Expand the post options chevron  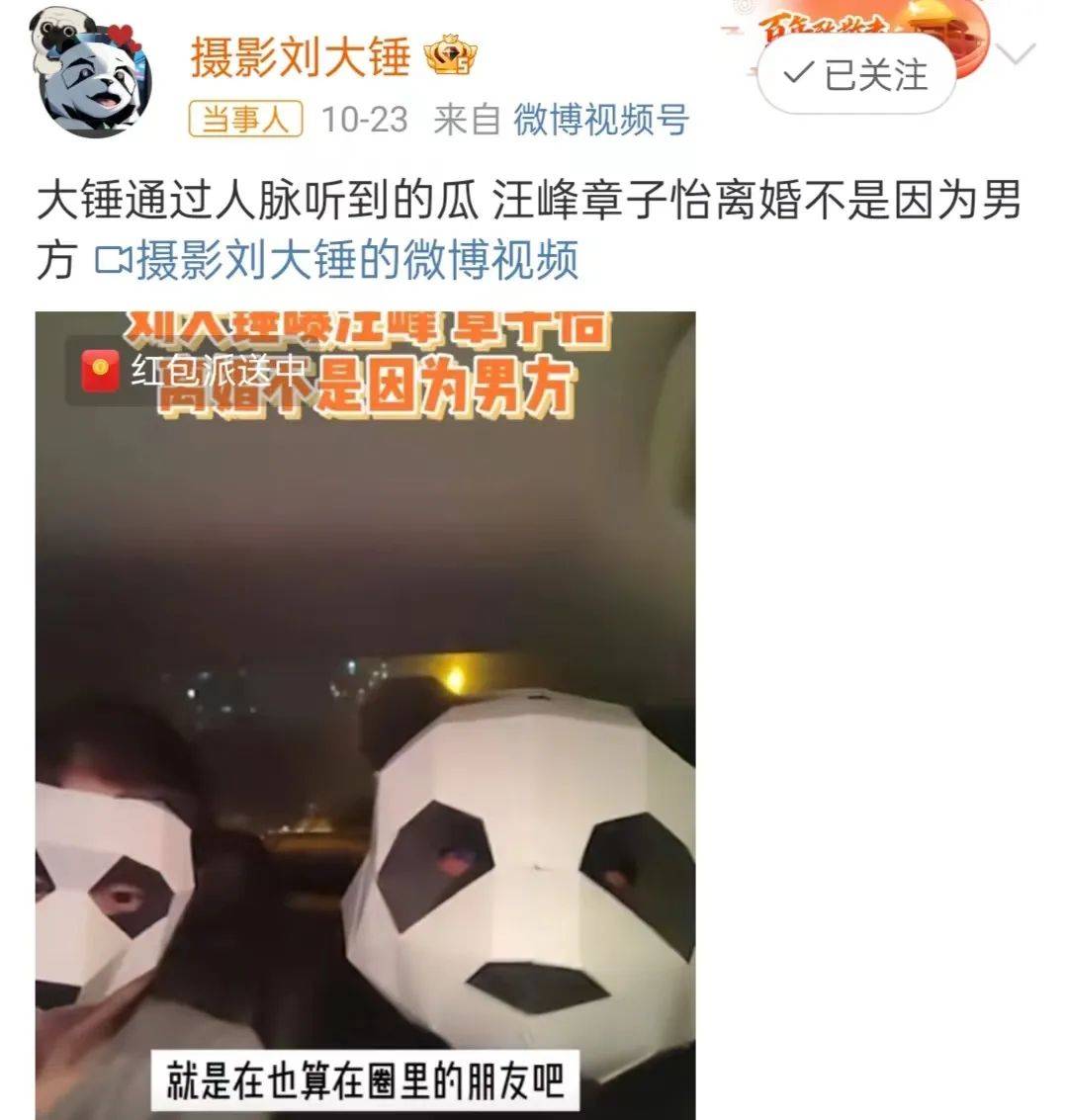pyautogui.click(x=1018, y=53)
